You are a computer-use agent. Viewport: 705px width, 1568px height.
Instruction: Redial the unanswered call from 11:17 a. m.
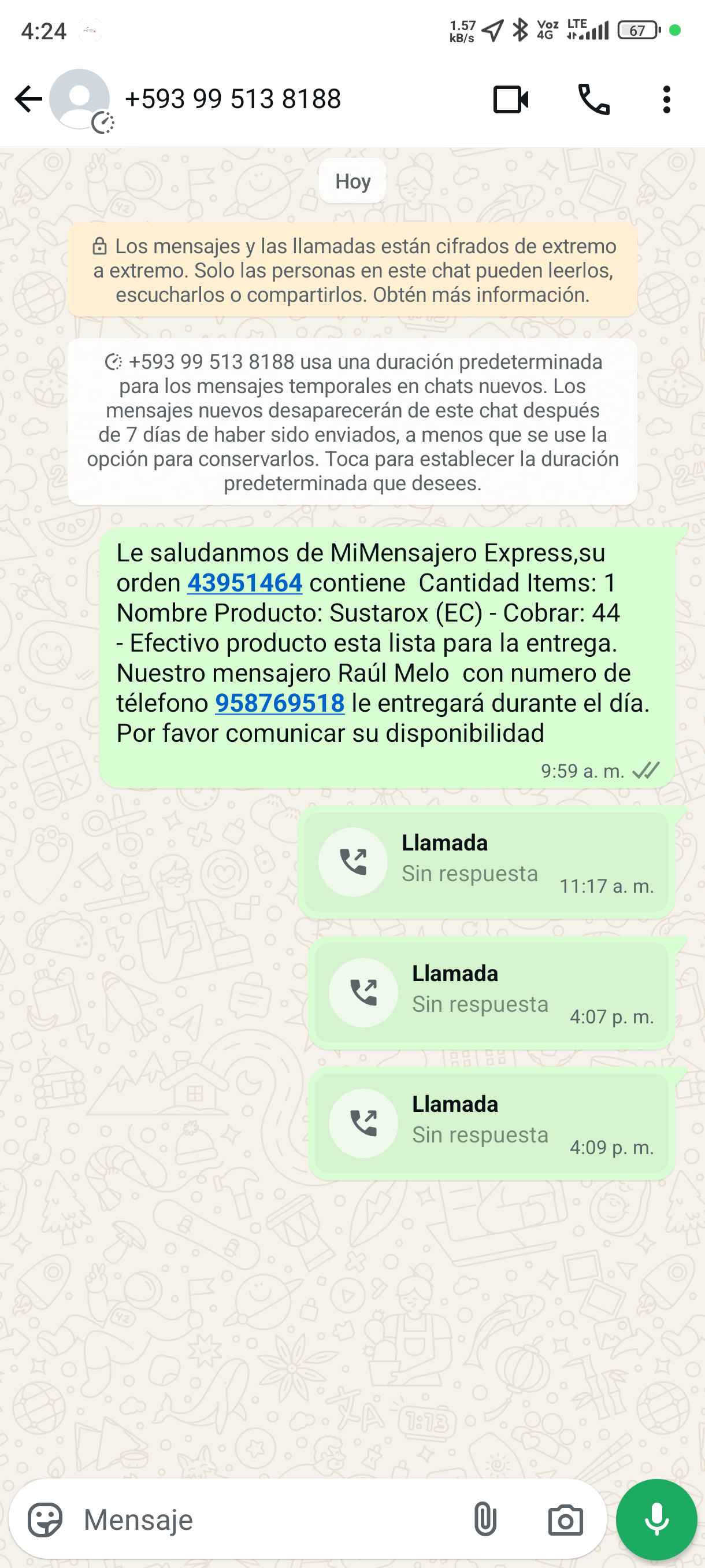[353, 861]
